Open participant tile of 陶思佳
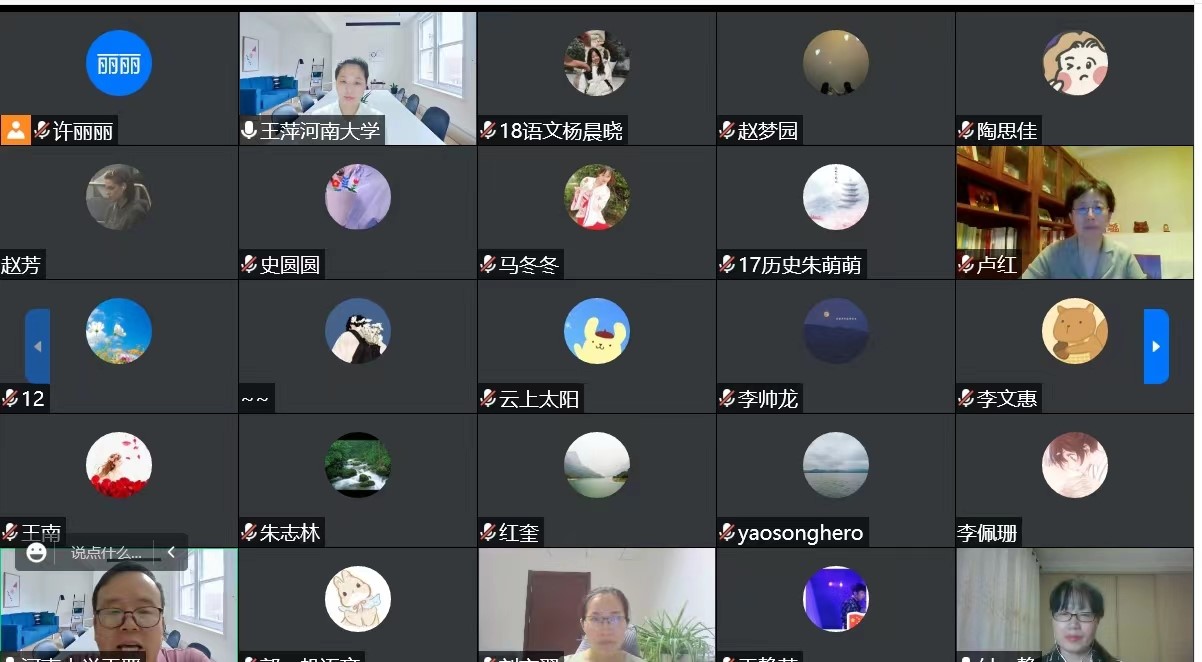Image resolution: width=1202 pixels, height=662 pixels. [1074, 78]
